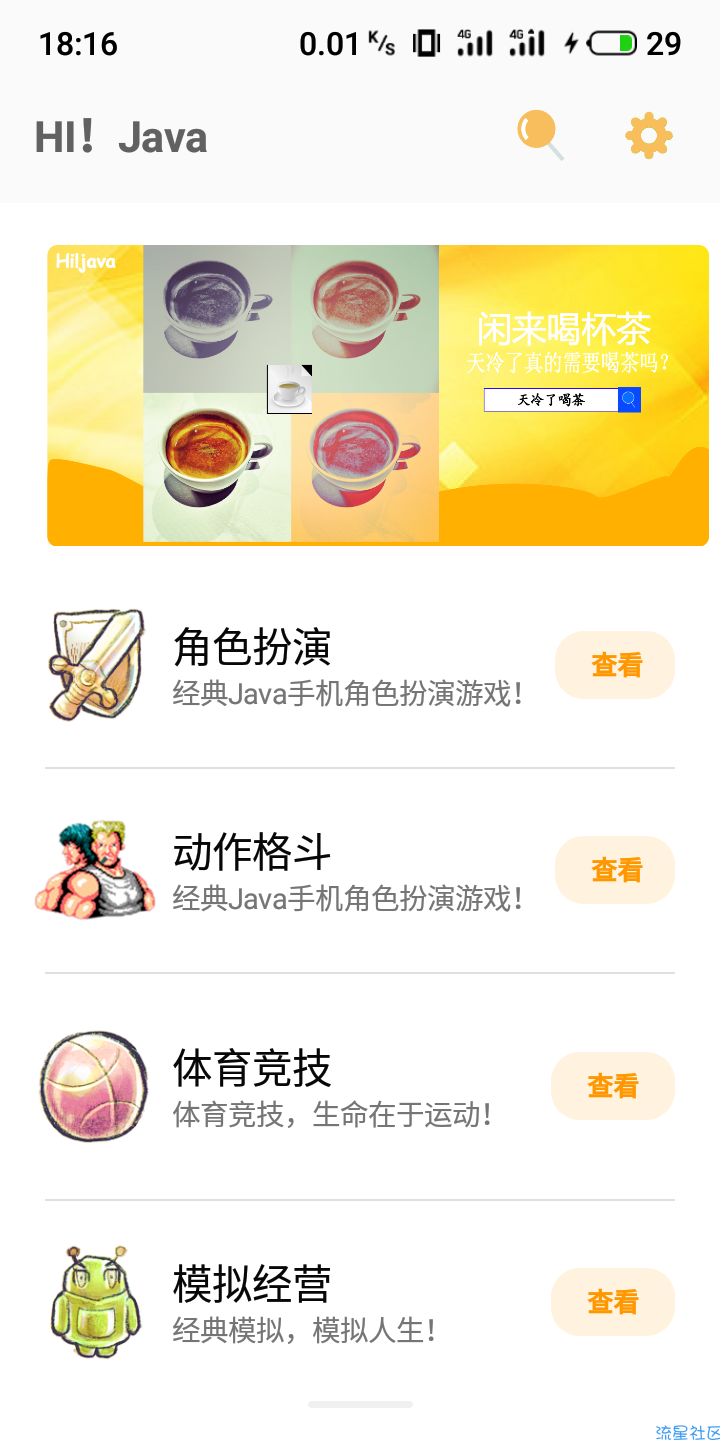Open the 动作格斗 category row

[x=300, y=870]
